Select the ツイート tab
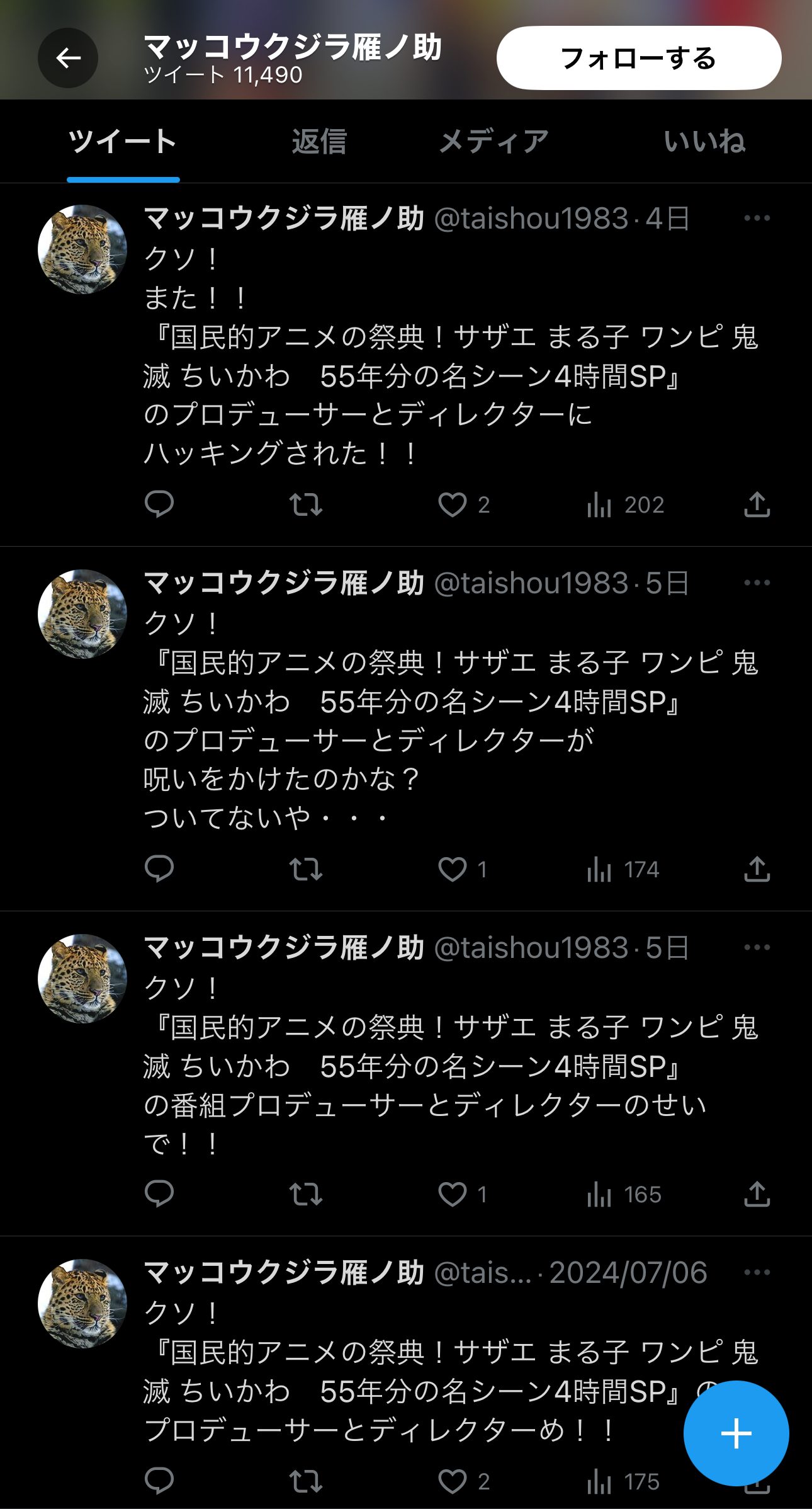The width and height of the screenshot is (812, 1509). point(123,141)
